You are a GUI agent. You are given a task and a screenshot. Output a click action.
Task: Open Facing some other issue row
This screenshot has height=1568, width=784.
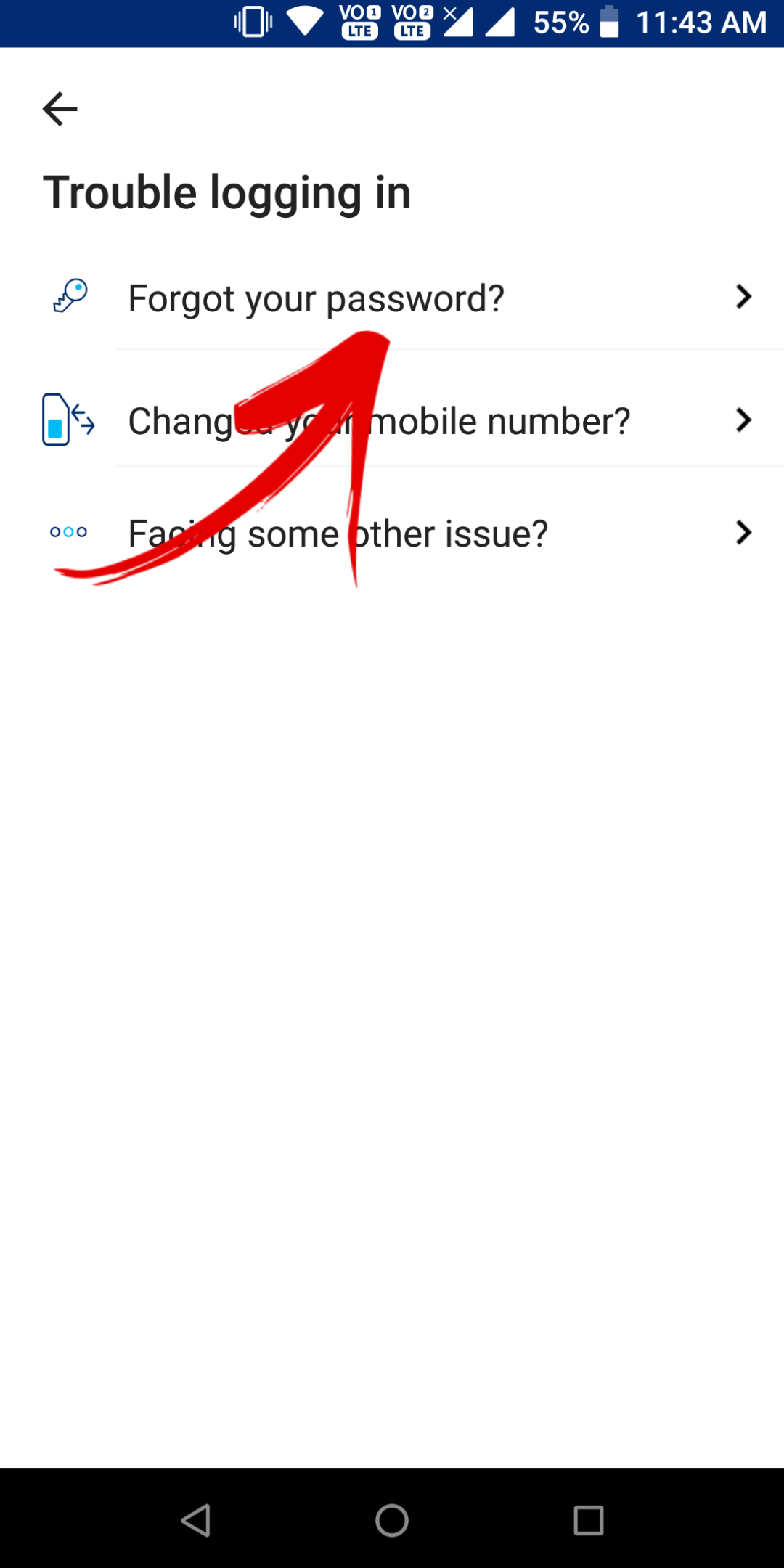[392, 534]
